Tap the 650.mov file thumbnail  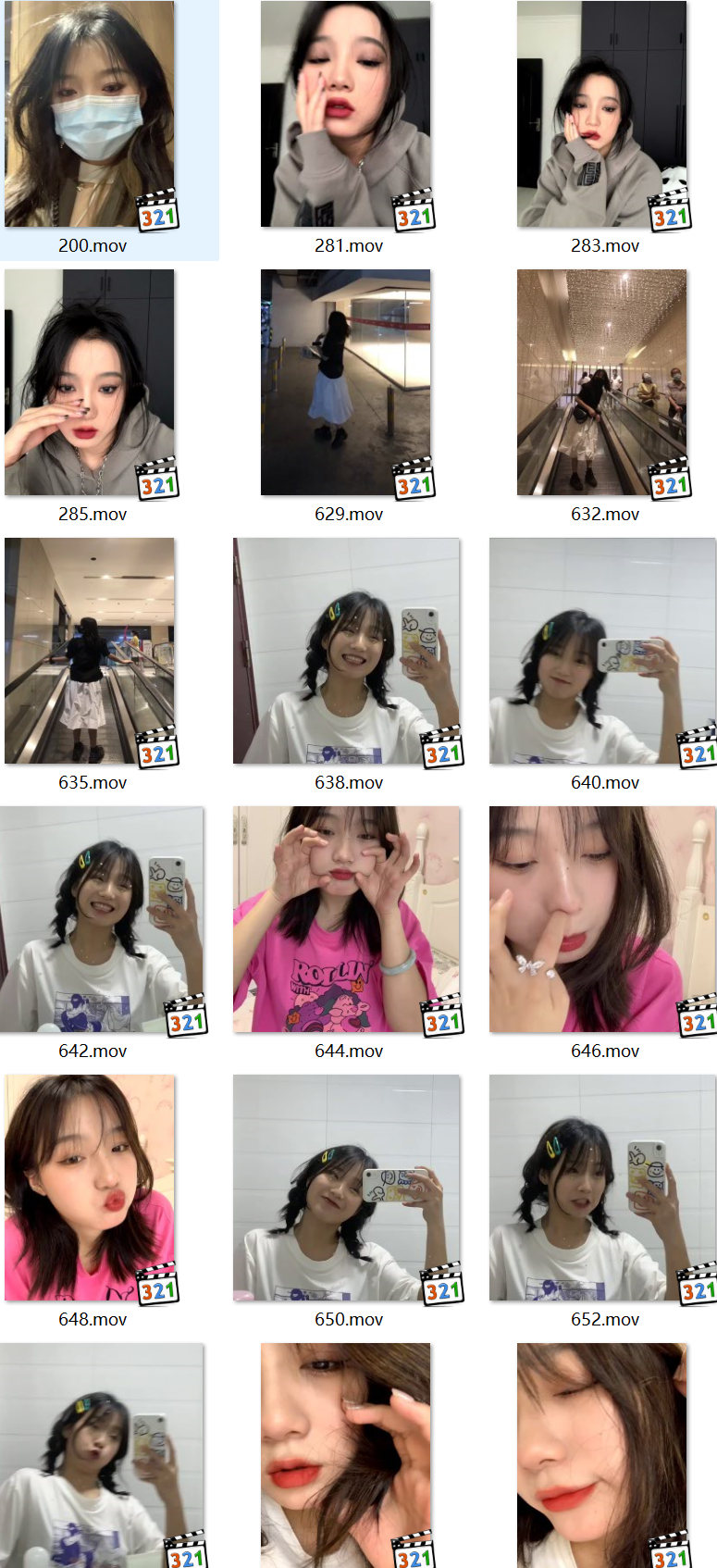346,1188
